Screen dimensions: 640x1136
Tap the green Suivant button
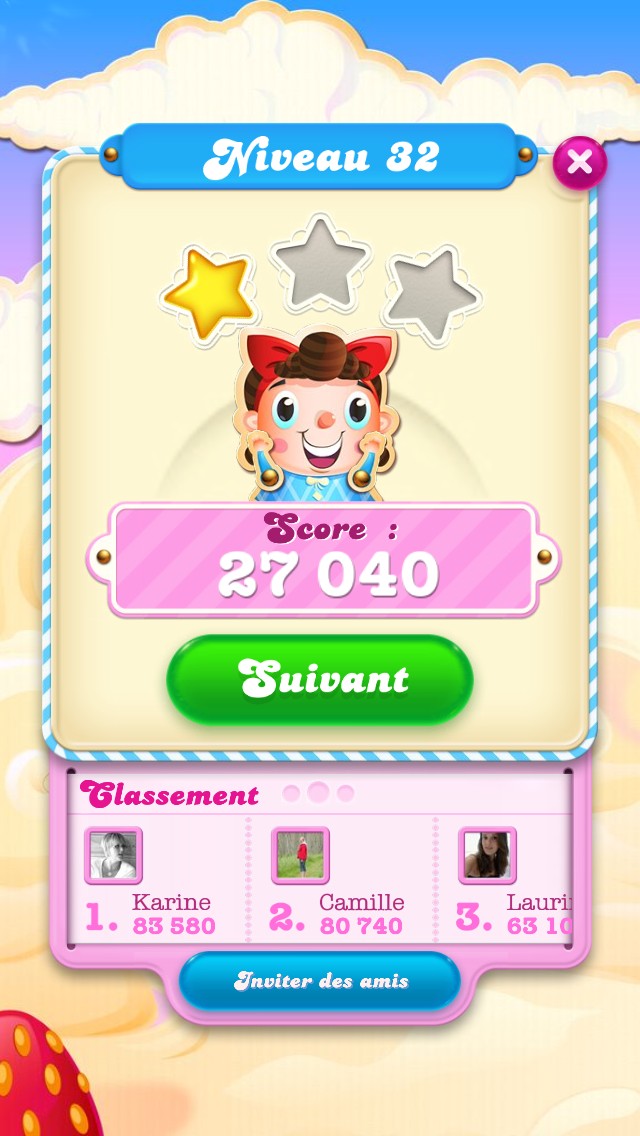click(320, 680)
